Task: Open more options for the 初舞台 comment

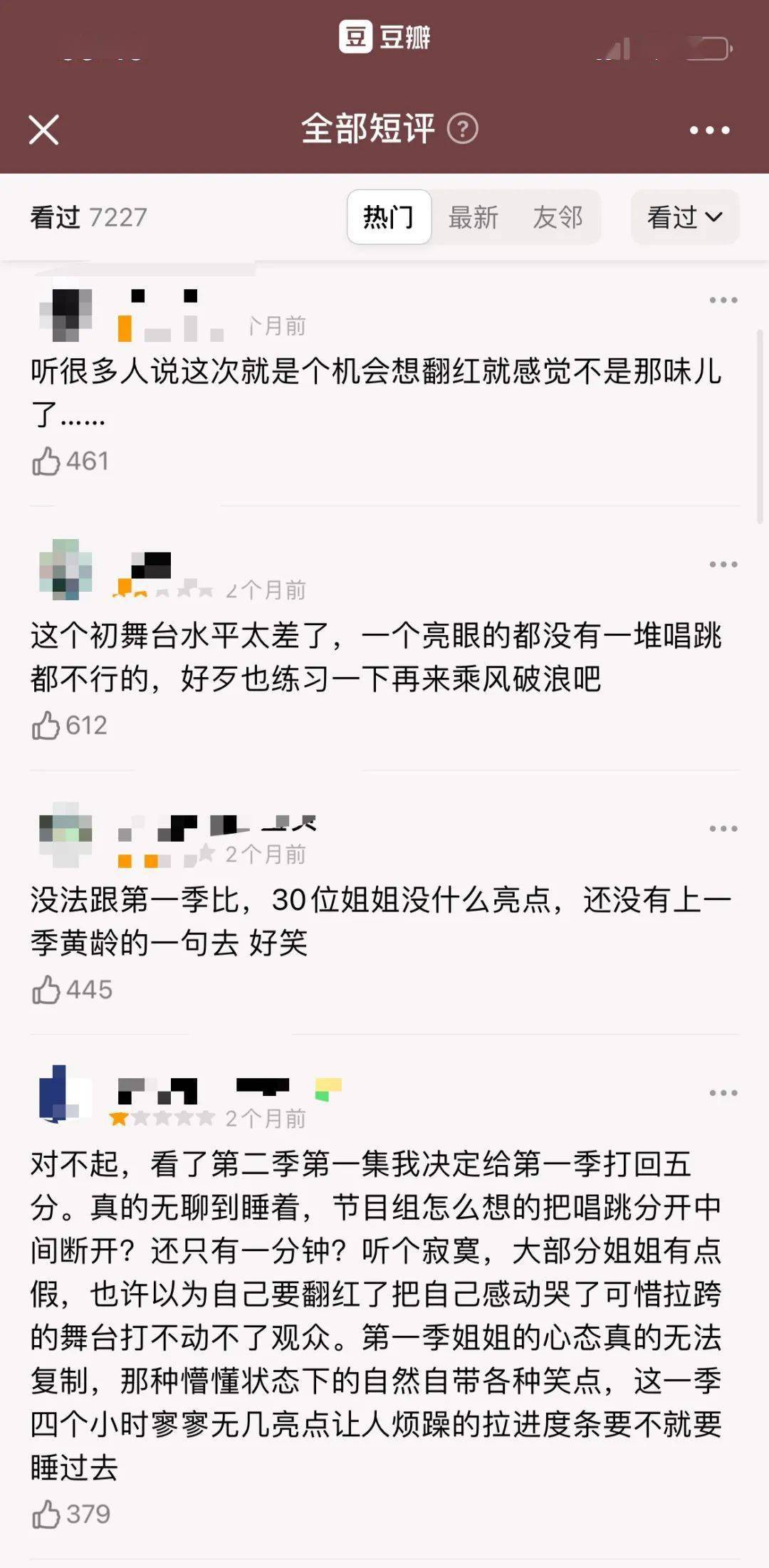Action: [x=723, y=565]
